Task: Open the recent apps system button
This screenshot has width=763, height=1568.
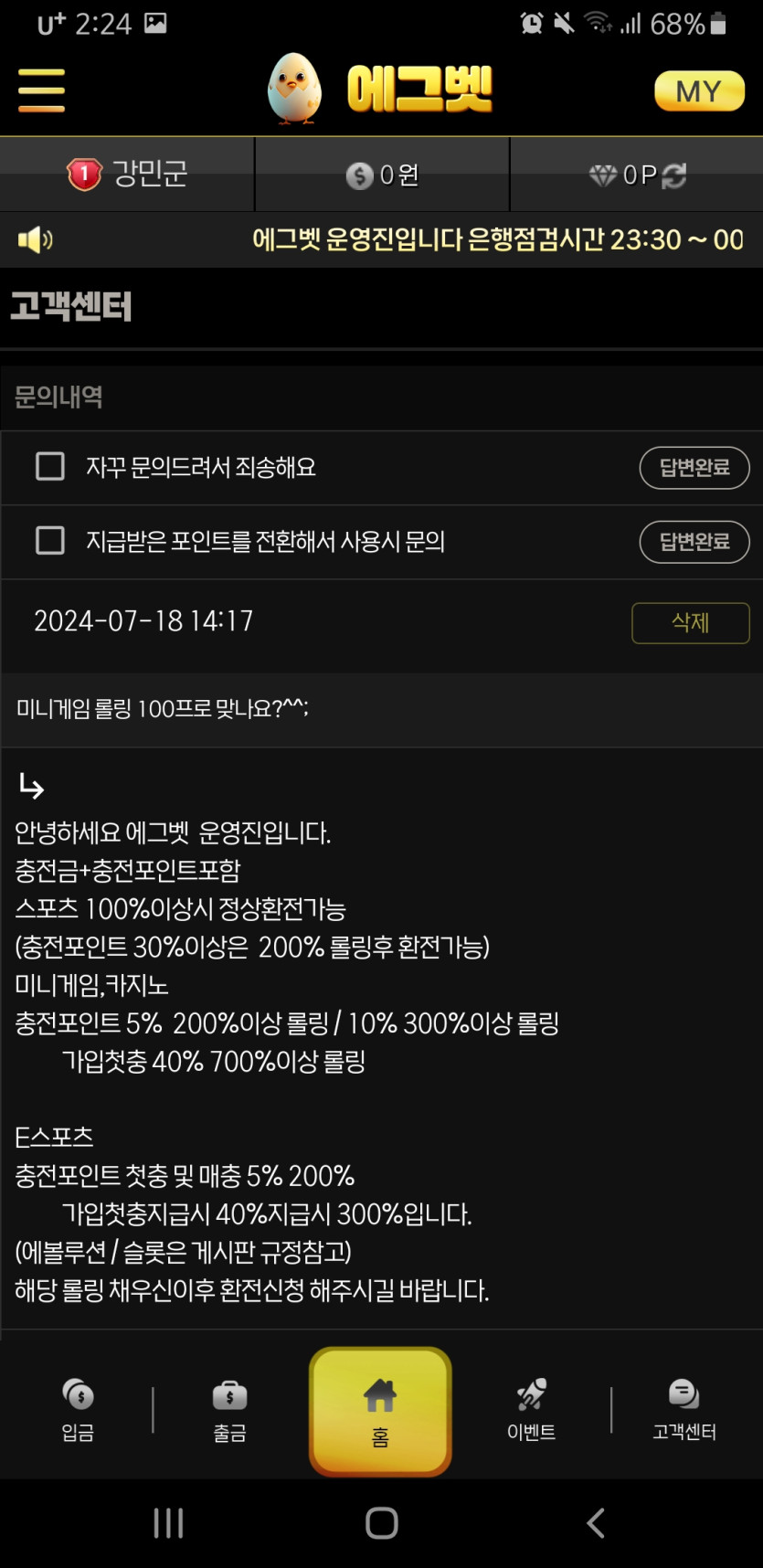Action: coord(168,1523)
